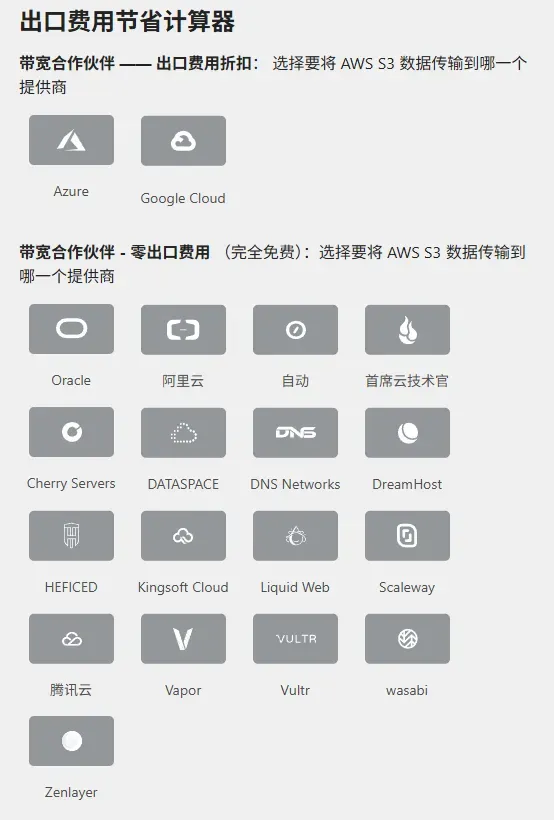
Task: Choose Google Cloud as the provider
Action: tap(183, 141)
